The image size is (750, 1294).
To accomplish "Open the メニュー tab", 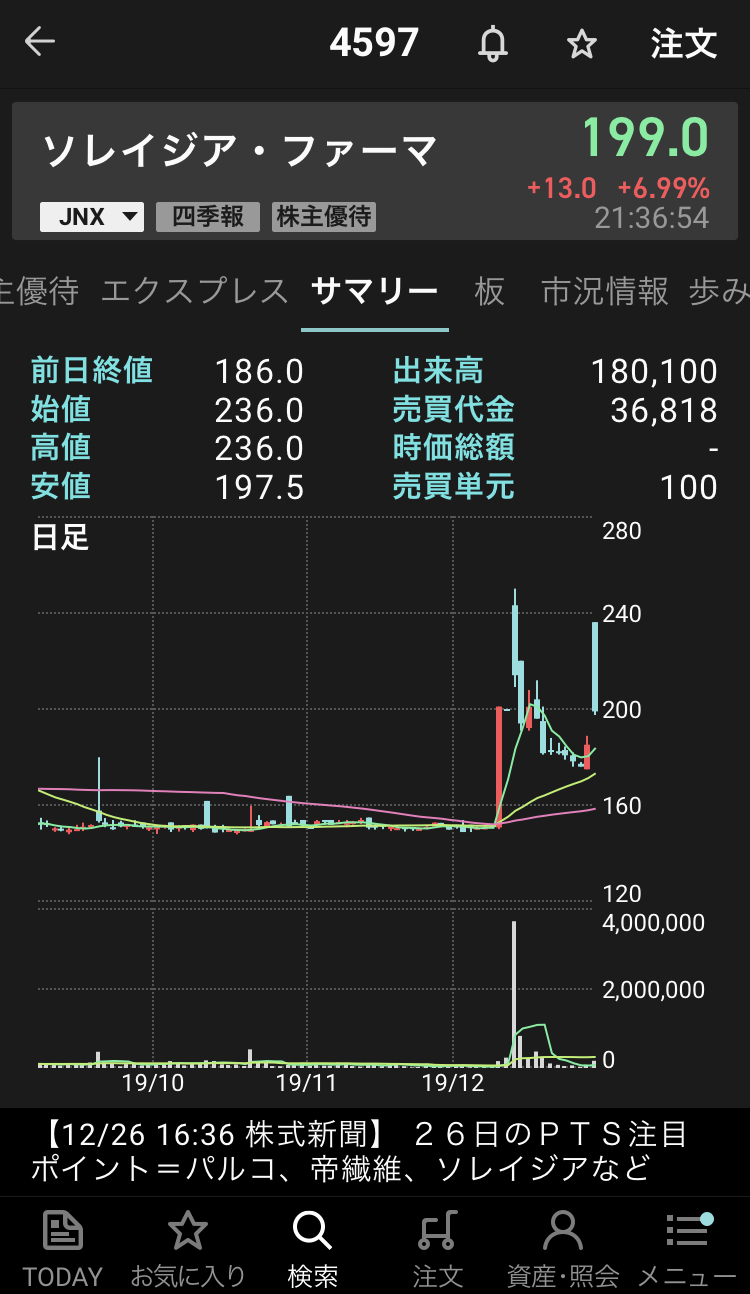I will click(x=687, y=1247).
